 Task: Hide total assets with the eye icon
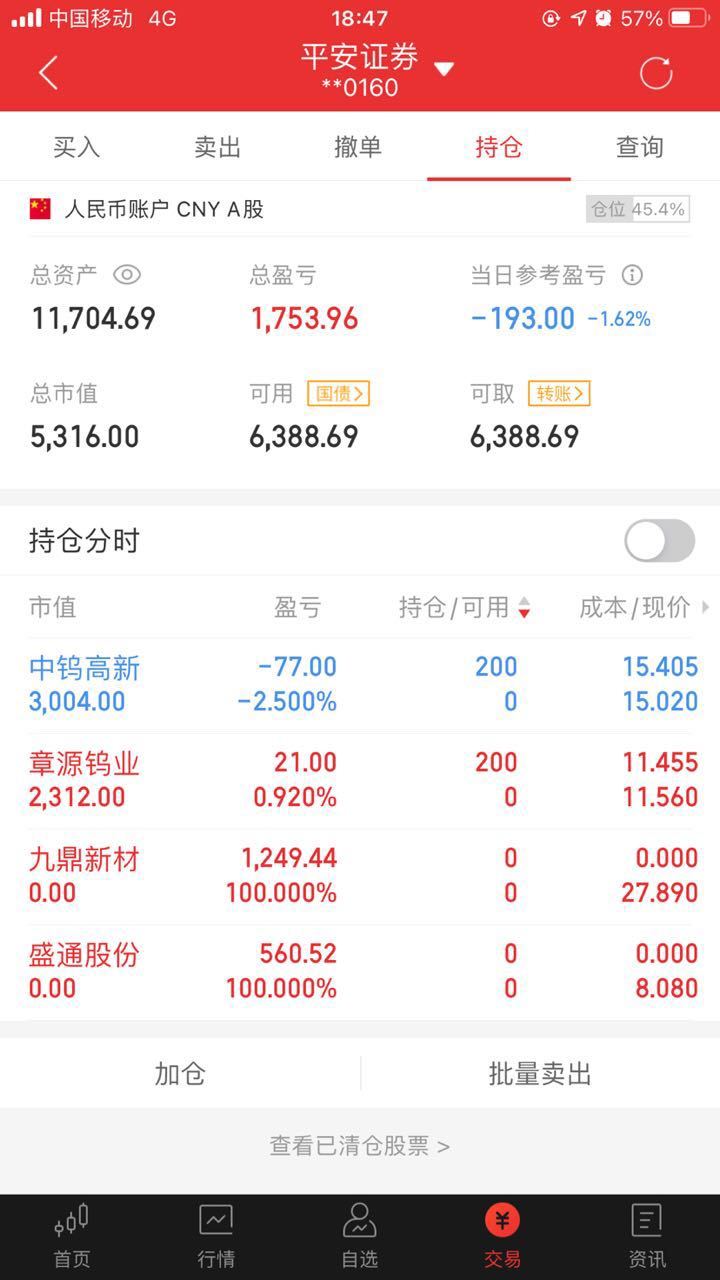coord(127,275)
